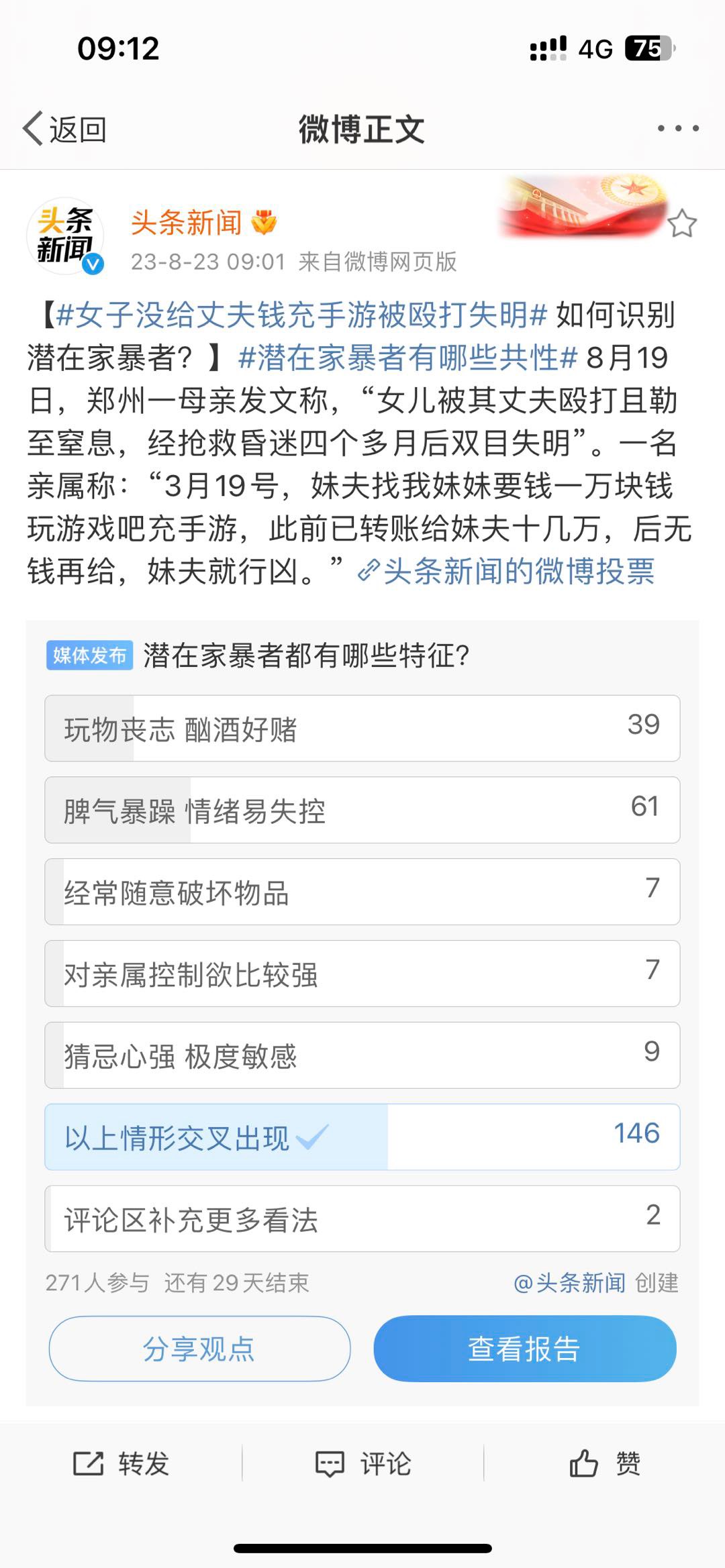Tap the 分享观点 button
Viewport: 725px width, 1568px height.
coord(199,1349)
